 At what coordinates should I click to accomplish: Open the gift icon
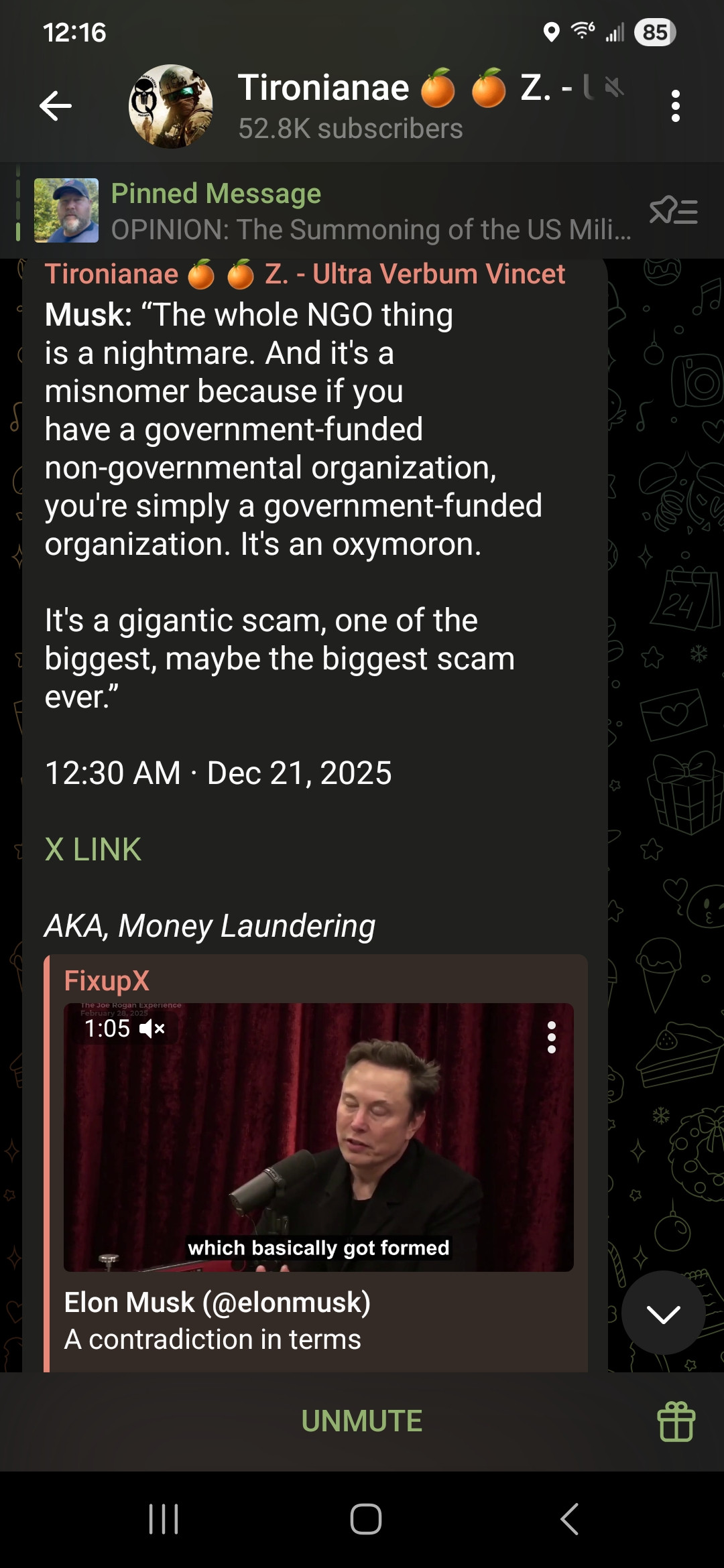coord(676,1421)
